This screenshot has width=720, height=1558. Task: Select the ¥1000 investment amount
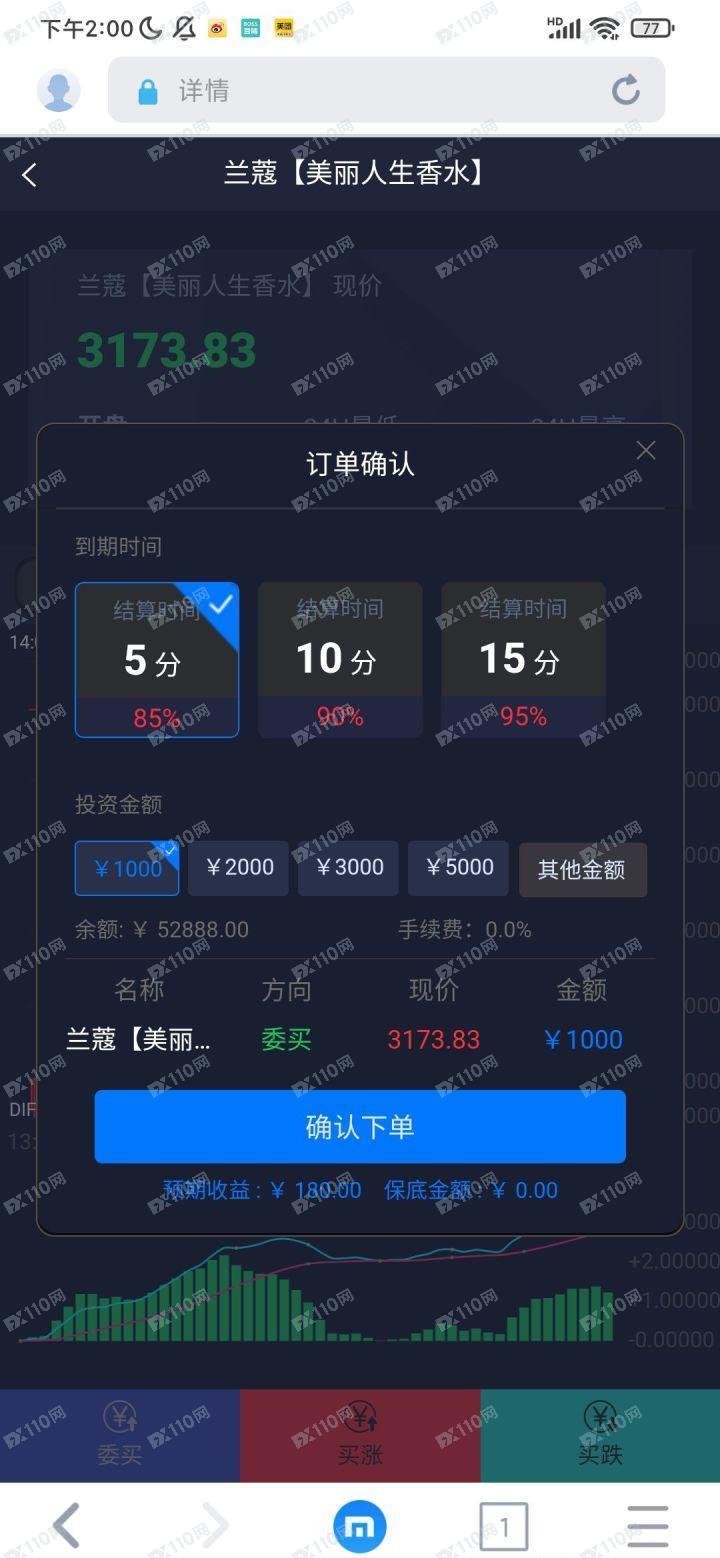click(127, 868)
